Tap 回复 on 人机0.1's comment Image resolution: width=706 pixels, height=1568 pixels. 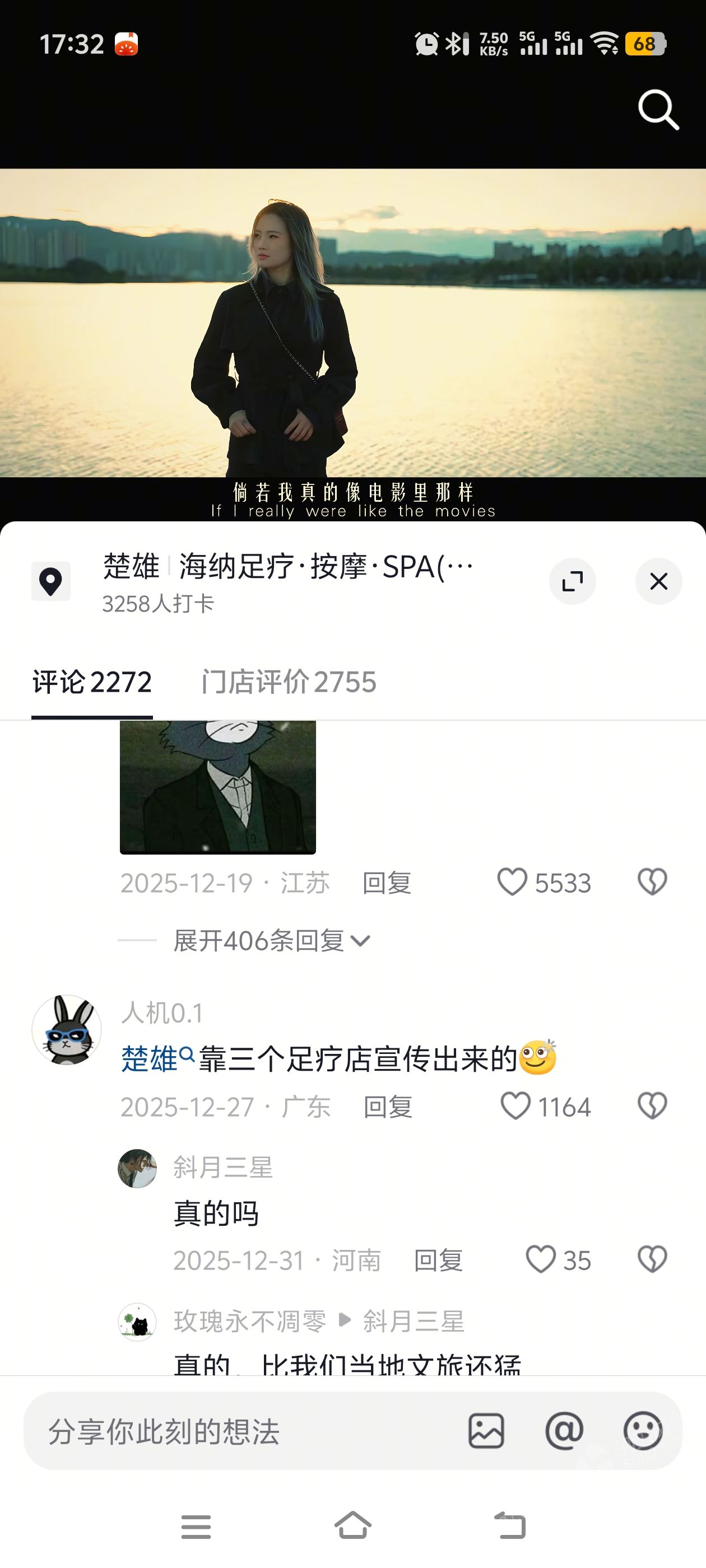388,1107
